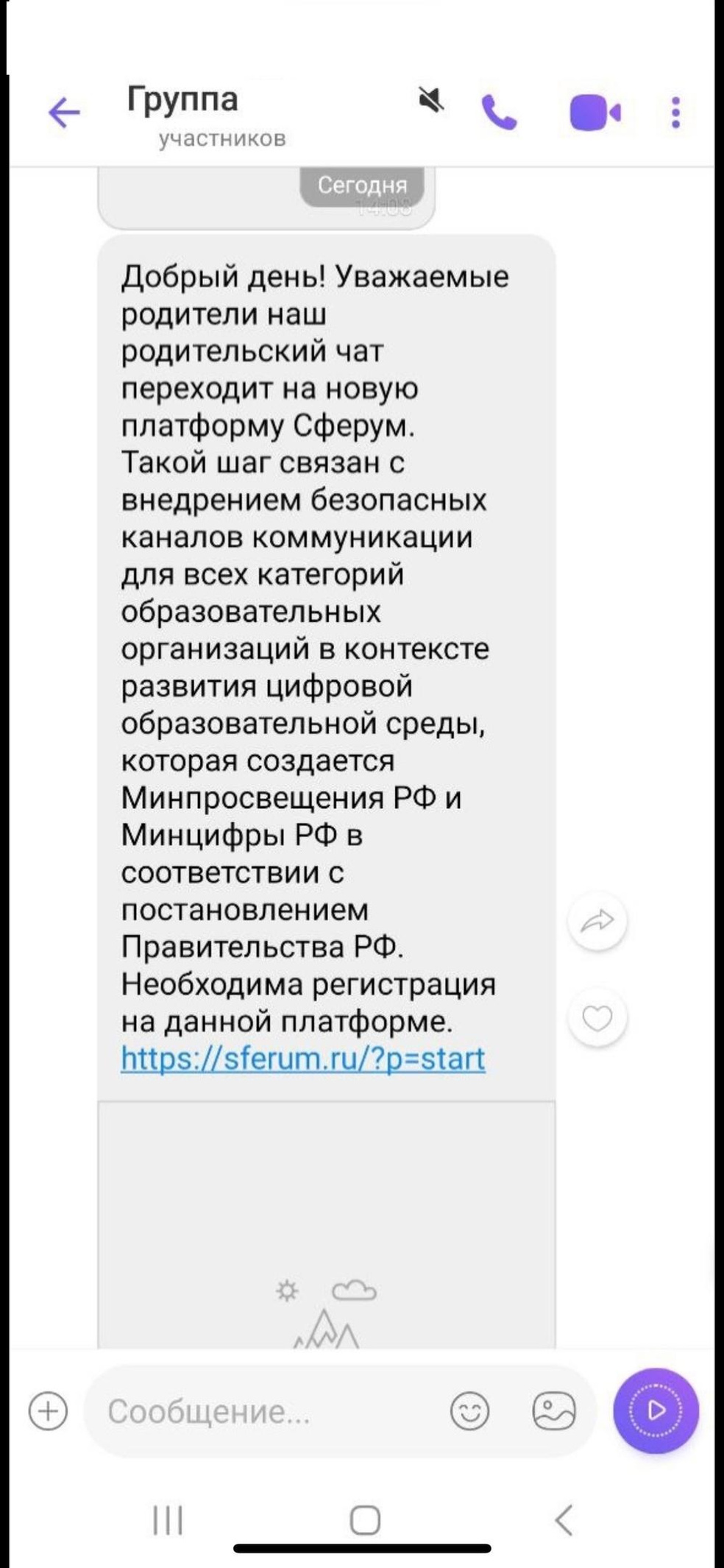This screenshot has width=724, height=1568.
Task: Open the plus attachment menu
Action: click(x=48, y=1411)
